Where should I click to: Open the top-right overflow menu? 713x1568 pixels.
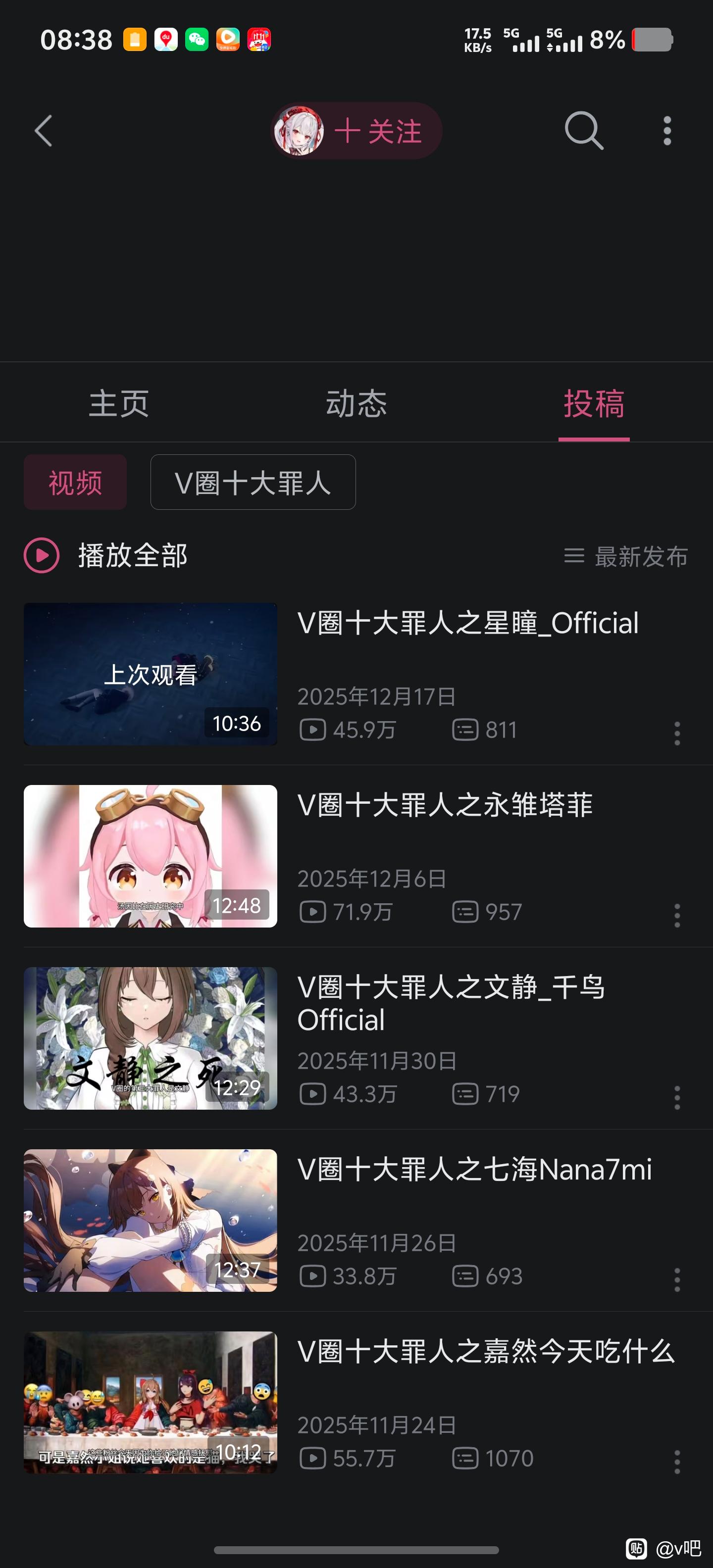(x=667, y=131)
